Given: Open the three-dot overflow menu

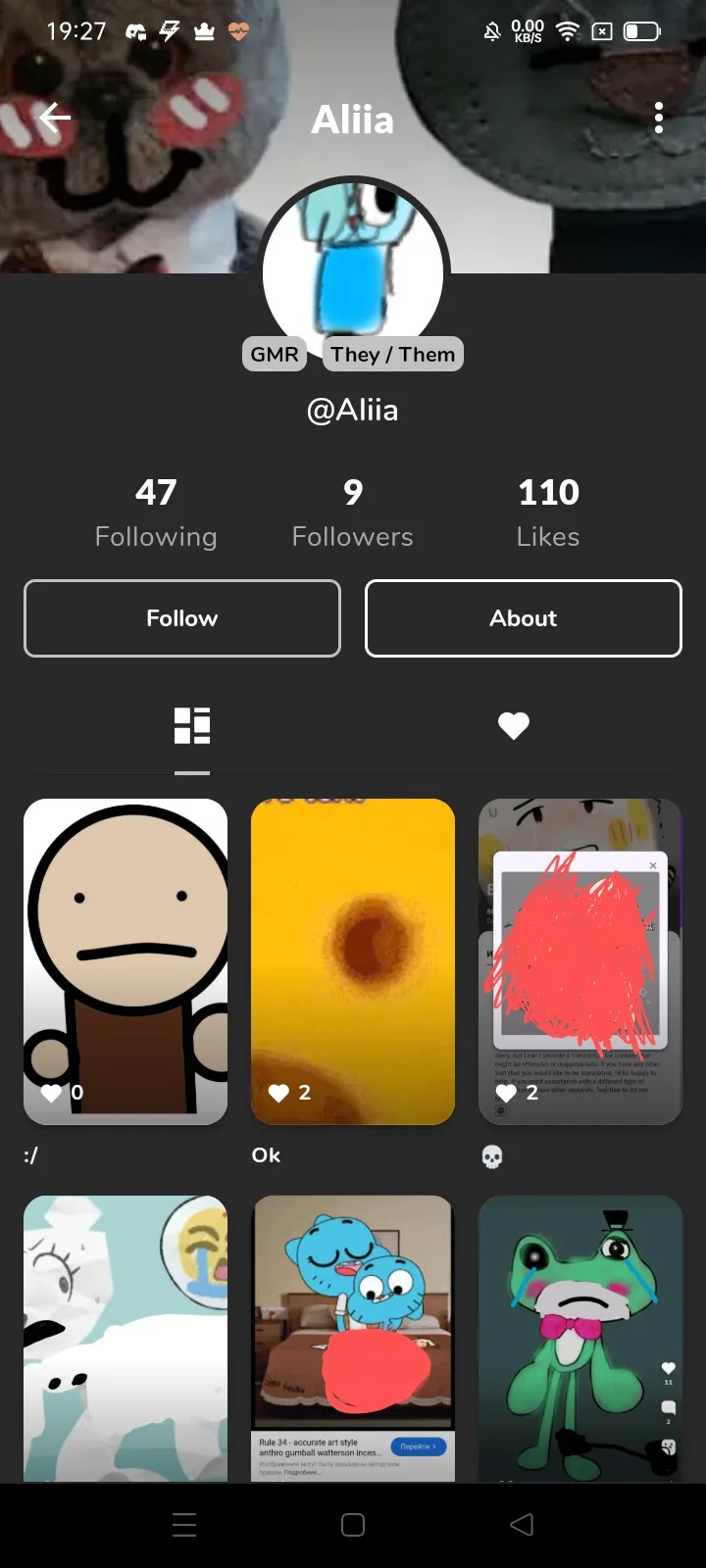Looking at the screenshot, I should click(659, 119).
